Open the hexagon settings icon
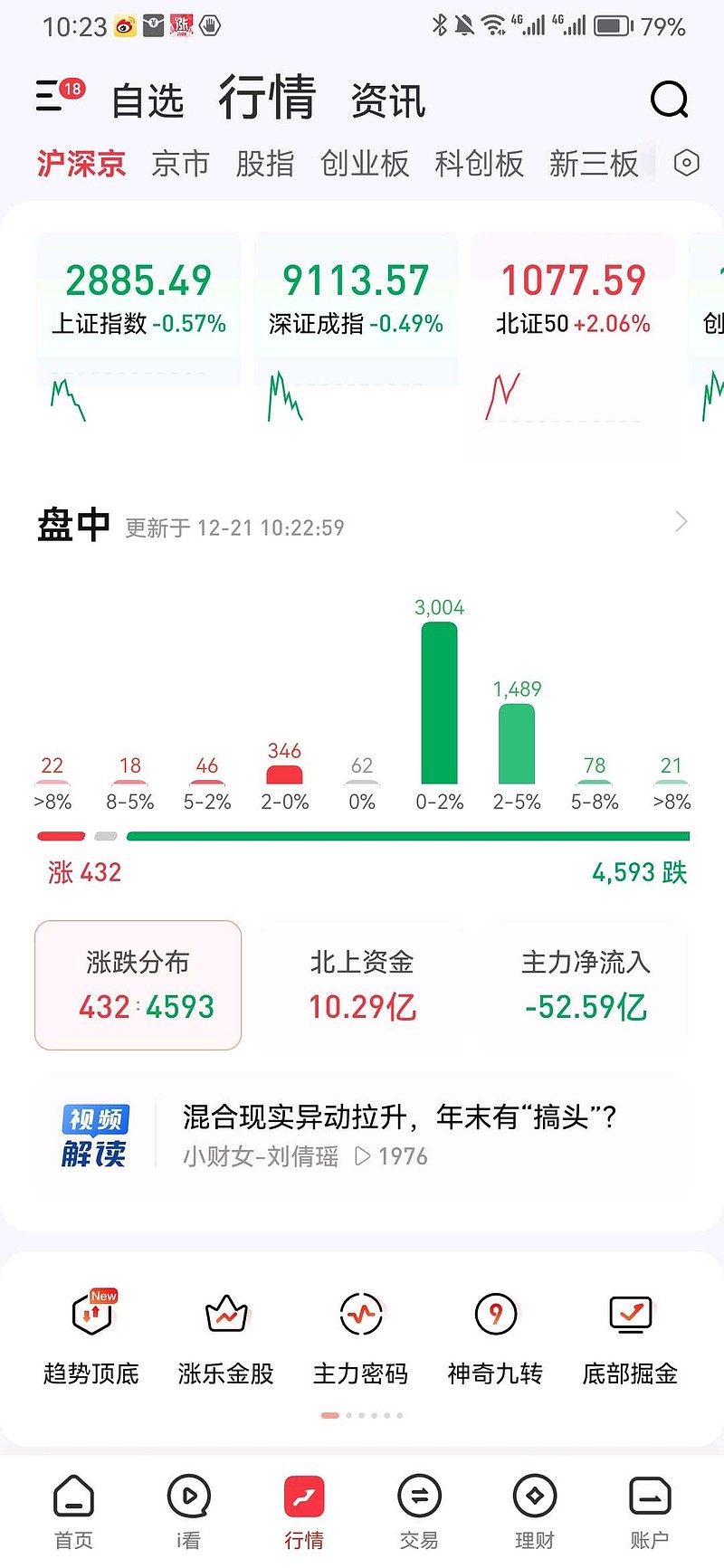724x1568 pixels. click(x=687, y=163)
